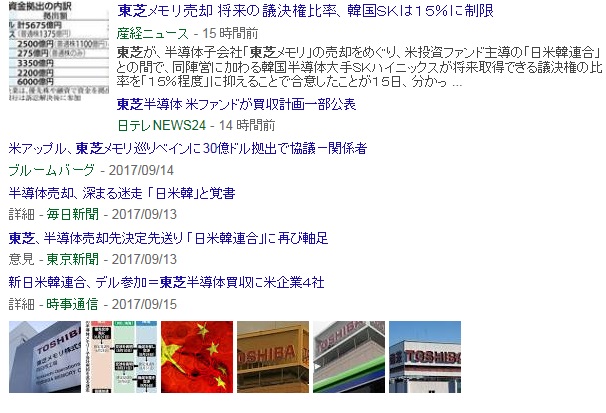Screen dimensions: 606x413
Task: Open the first Toshiba building photo
Action: 44,357
